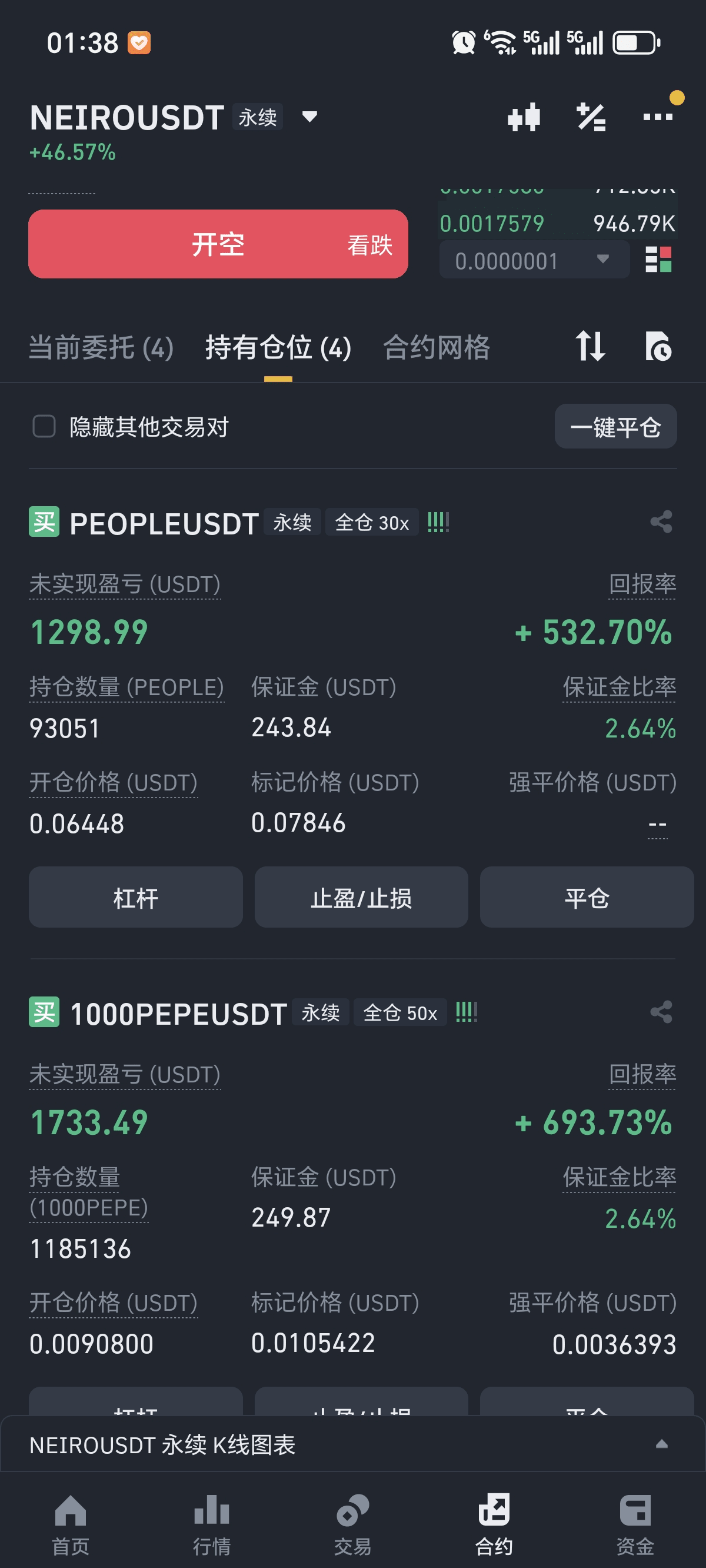The image size is (706, 1568).
Task: Open the candlestick chart icon
Action: point(524,117)
